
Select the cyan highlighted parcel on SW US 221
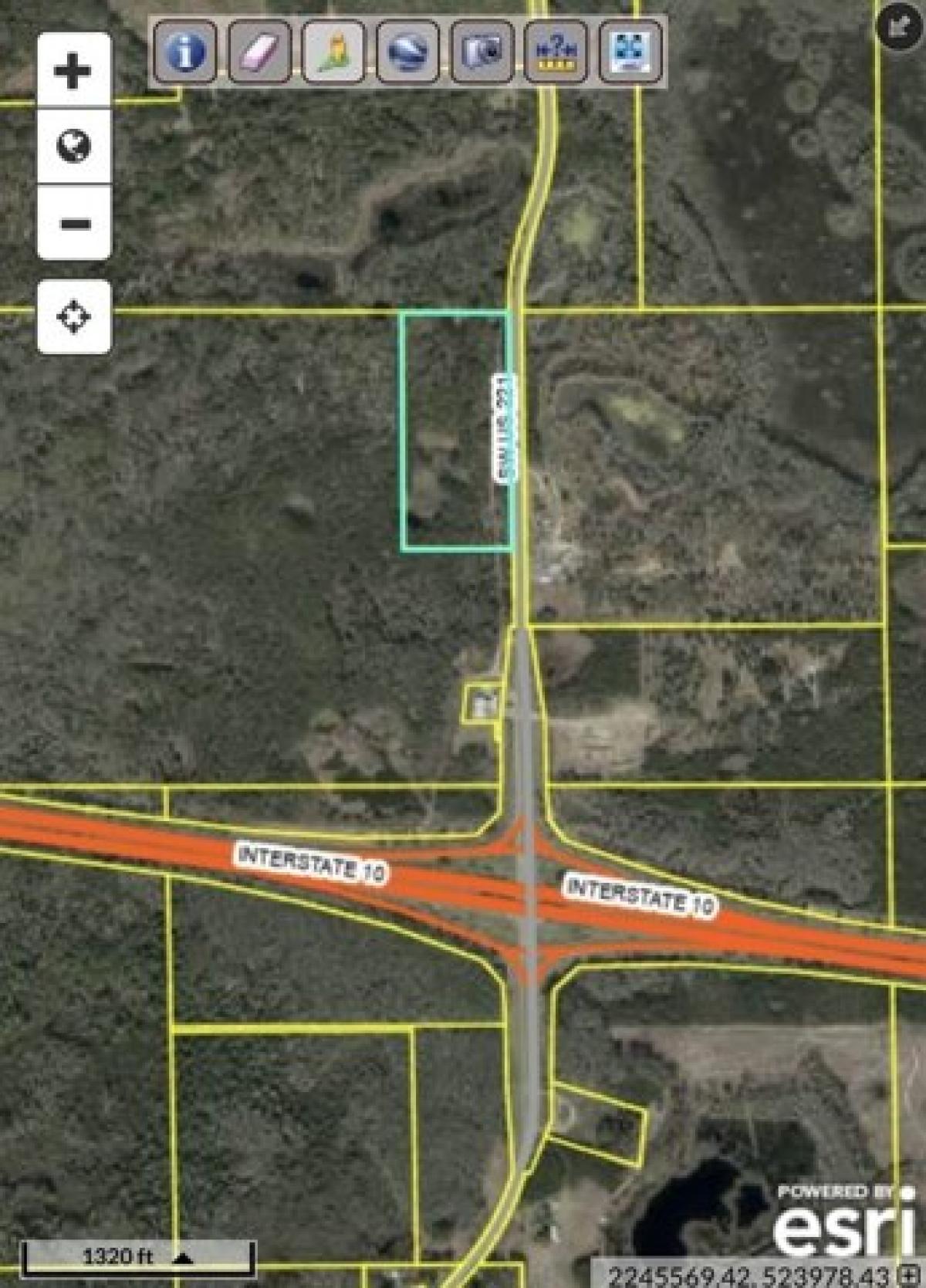(455, 432)
